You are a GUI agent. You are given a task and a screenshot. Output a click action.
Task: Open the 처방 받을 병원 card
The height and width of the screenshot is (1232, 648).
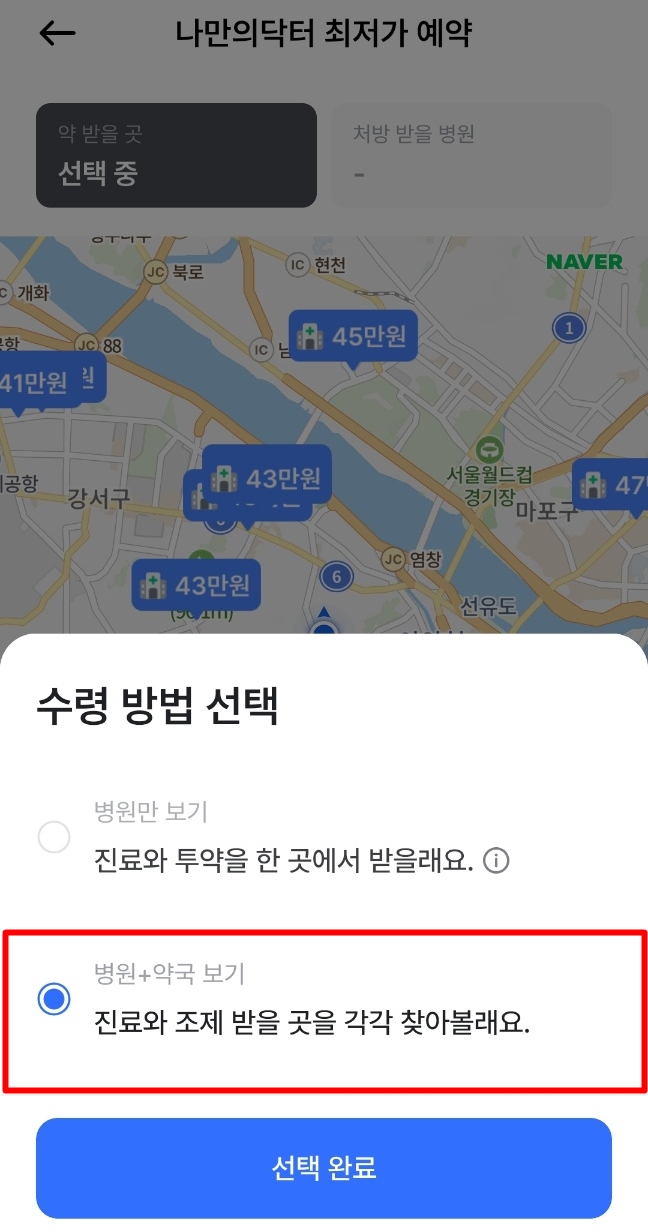[x=471, y=155]
